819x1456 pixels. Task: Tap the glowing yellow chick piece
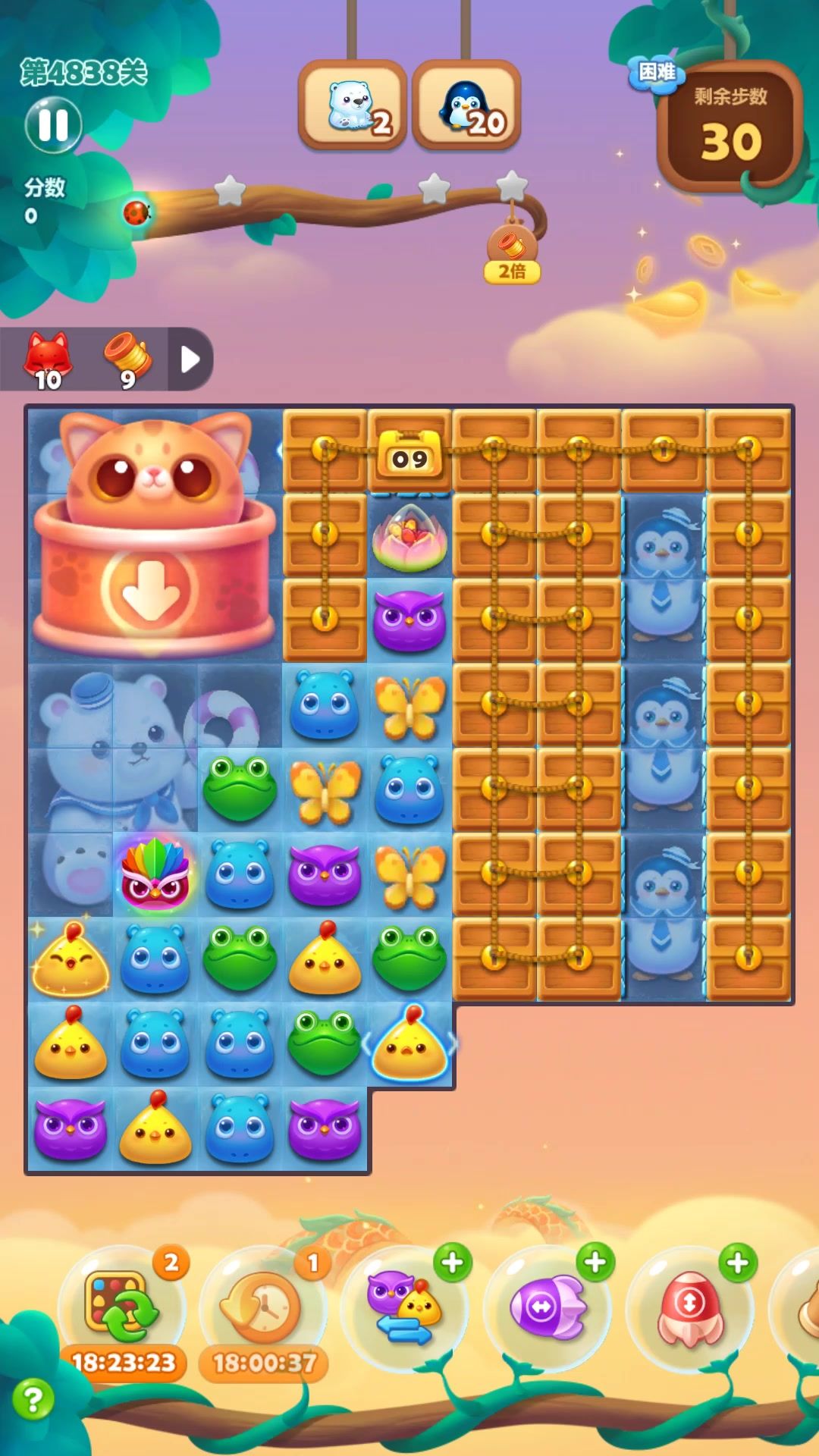71,959
